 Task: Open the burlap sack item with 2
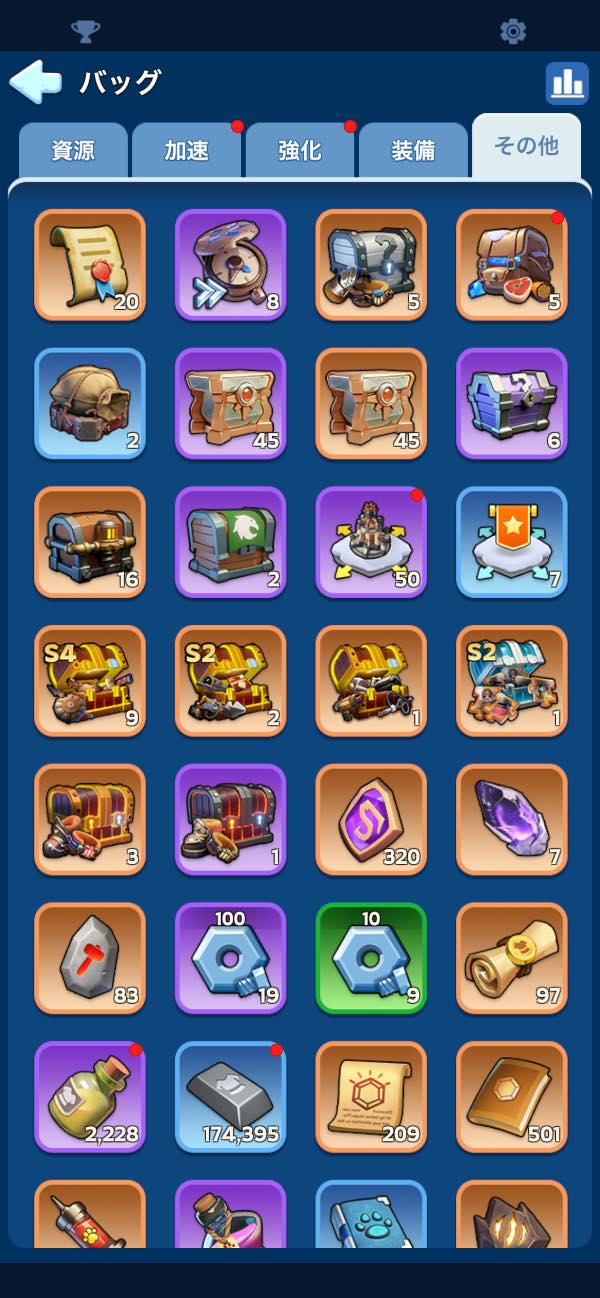[90, 404]
